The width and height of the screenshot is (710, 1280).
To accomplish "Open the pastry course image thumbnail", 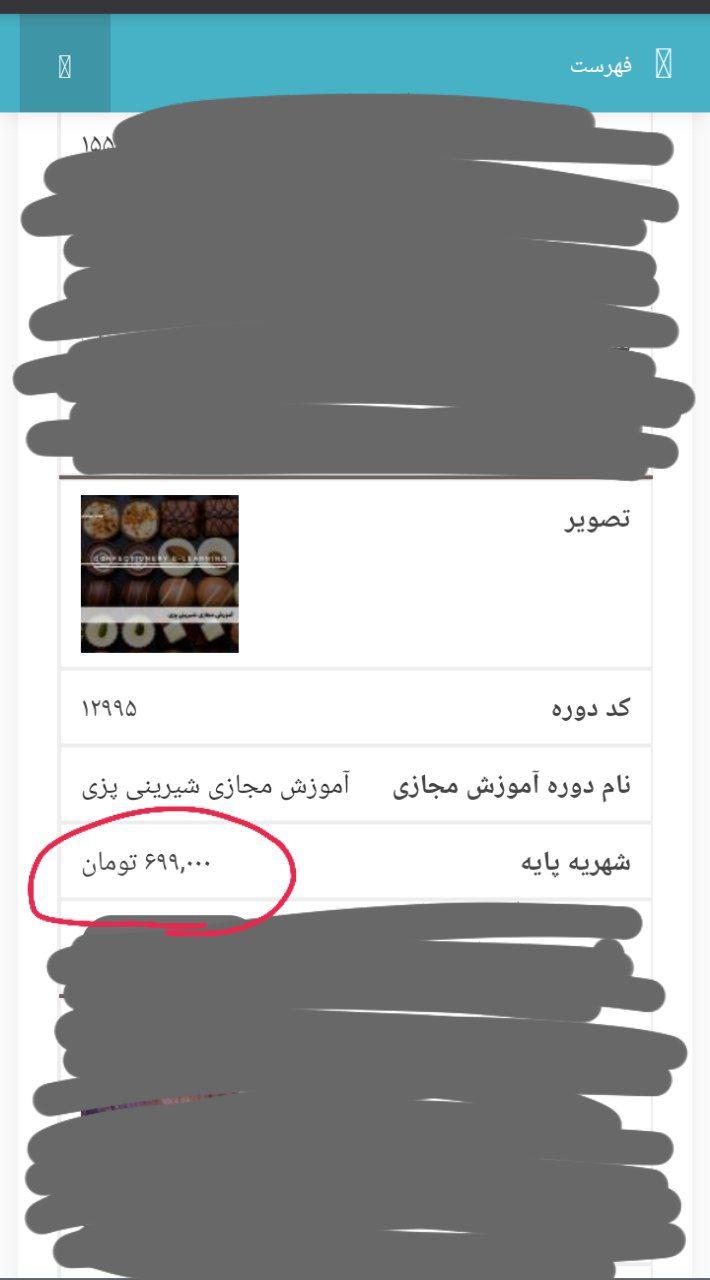I will click(x=160, y=574).
